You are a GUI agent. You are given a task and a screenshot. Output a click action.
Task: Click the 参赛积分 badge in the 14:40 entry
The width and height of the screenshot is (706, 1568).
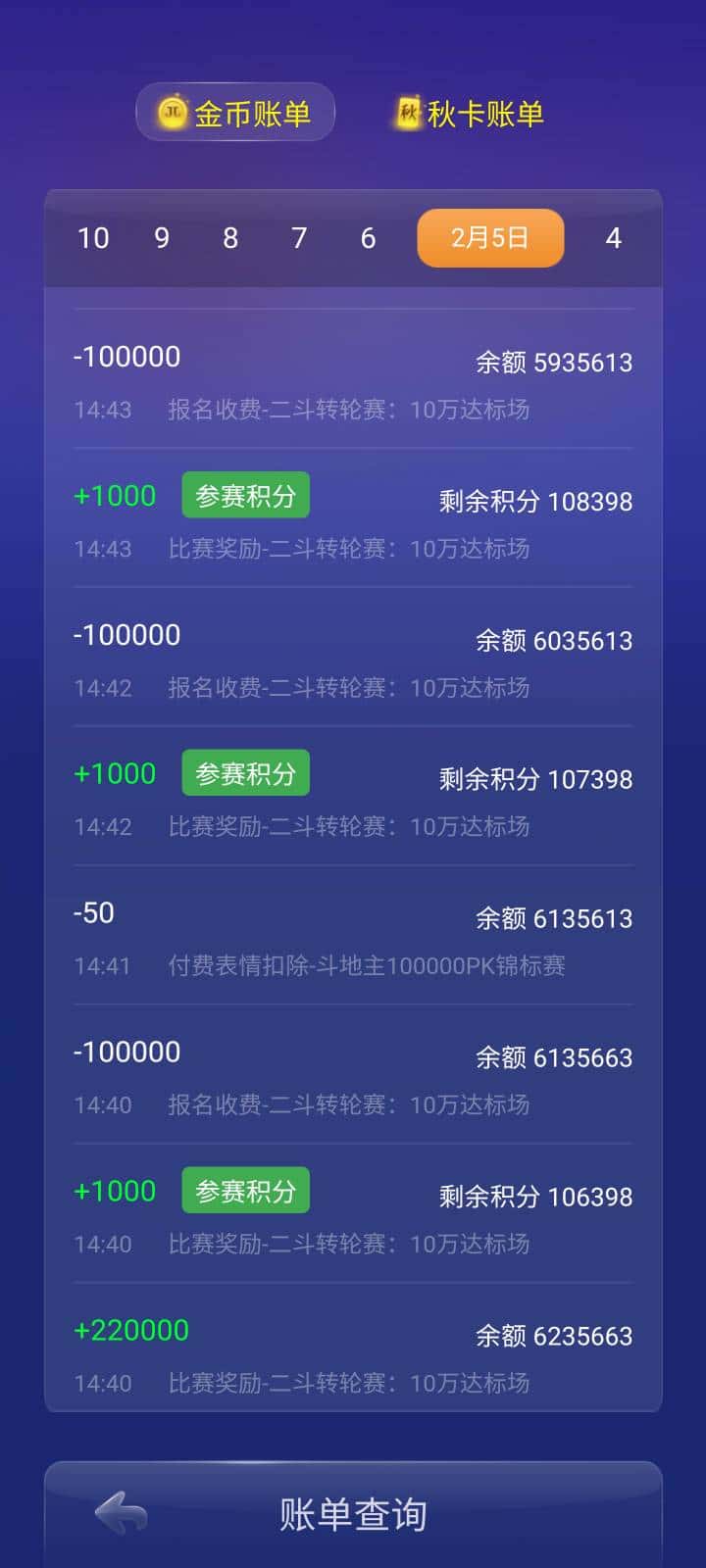(x=245, y=1190)
